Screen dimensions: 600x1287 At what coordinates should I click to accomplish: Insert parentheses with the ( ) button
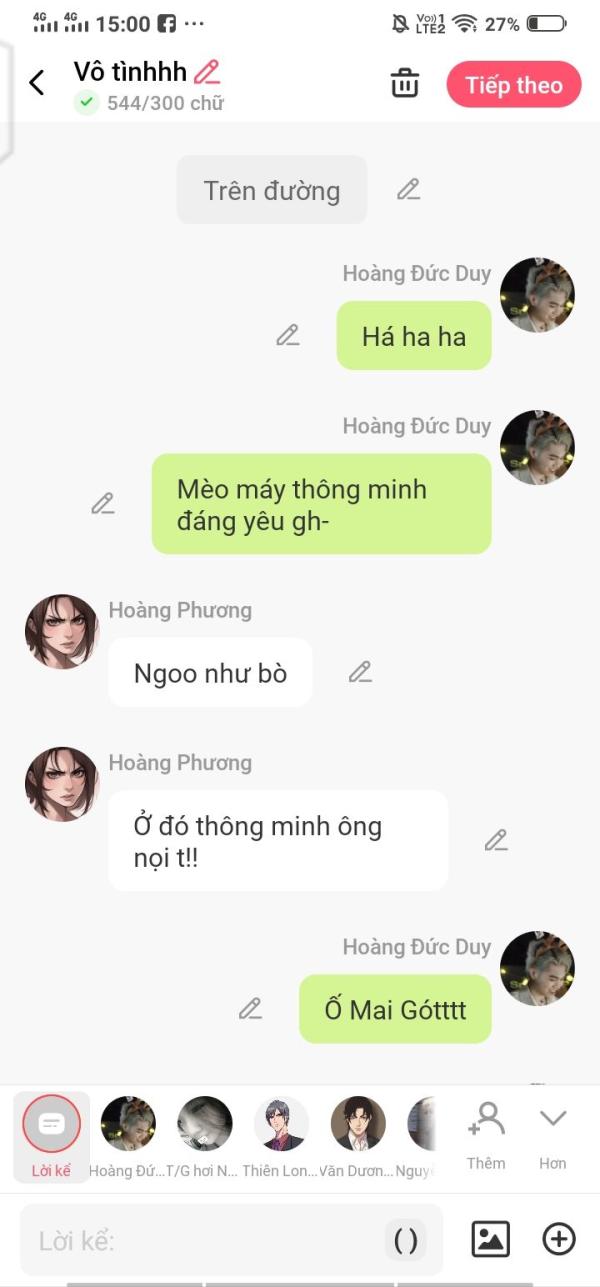405,1241
